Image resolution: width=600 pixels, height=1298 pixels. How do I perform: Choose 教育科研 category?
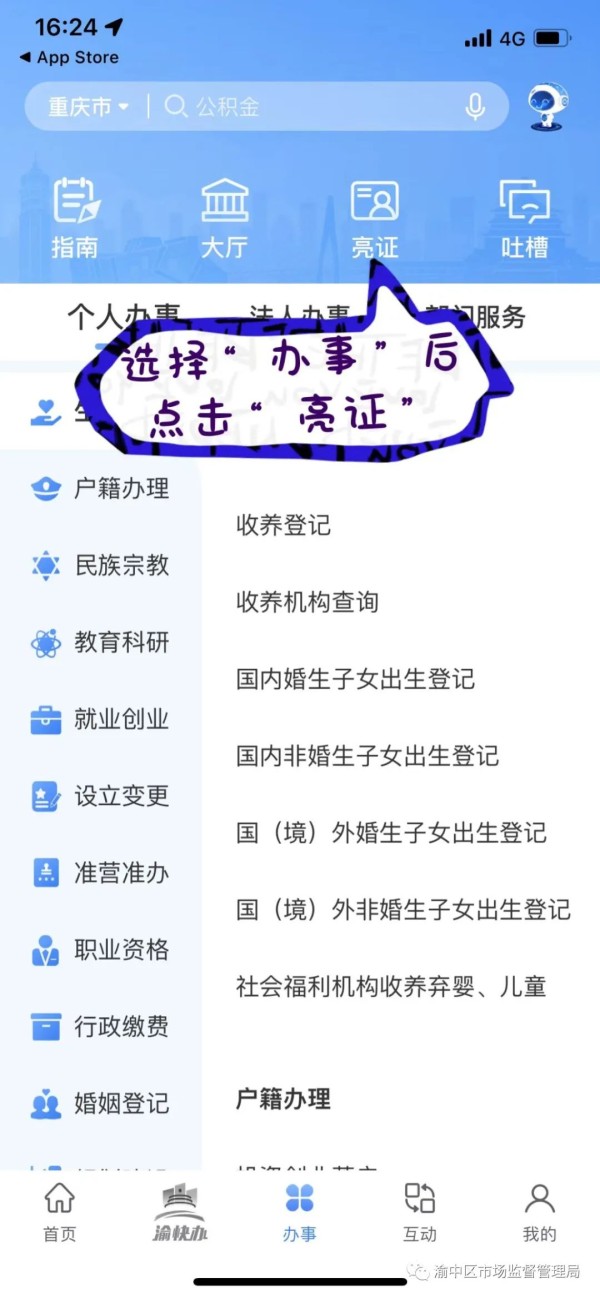[x=101, y=643]
